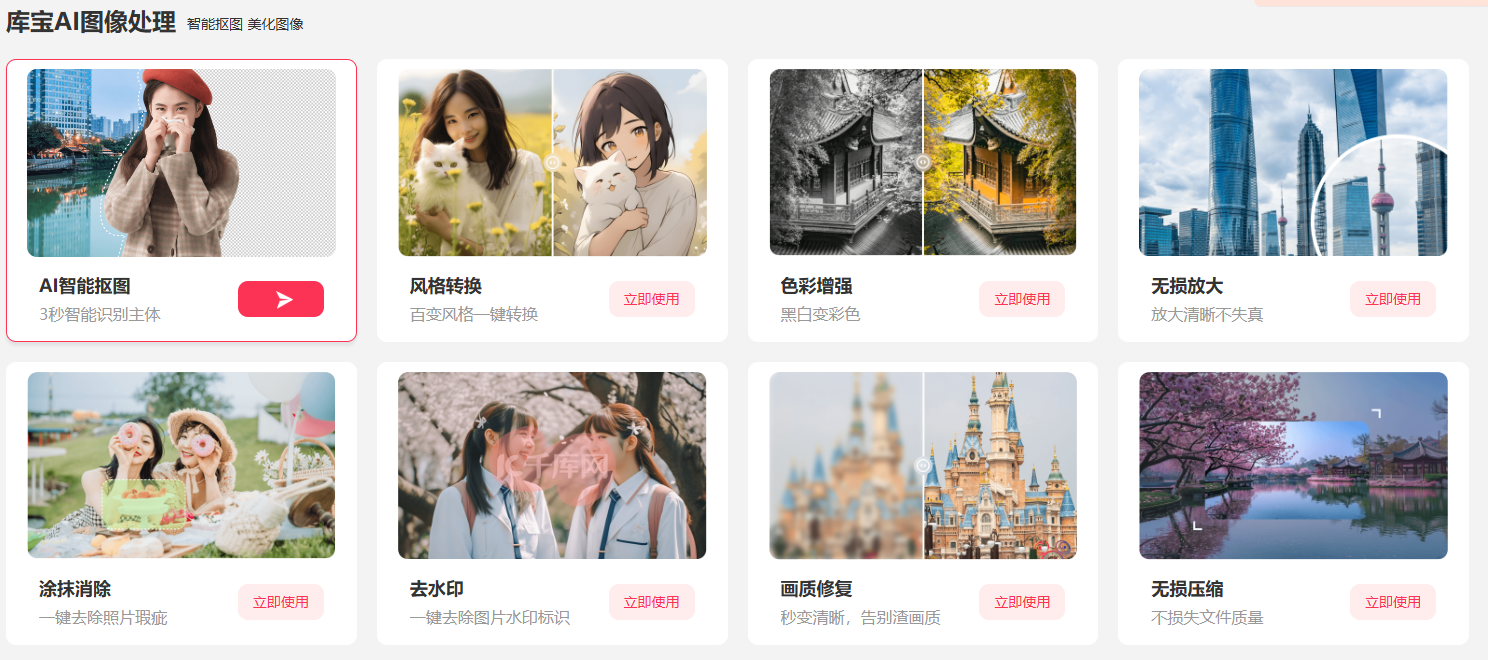Open the AI智能抠图 card image
Image resolution: width=1488 pixels, height=660 pixels.
pos(181,163)
